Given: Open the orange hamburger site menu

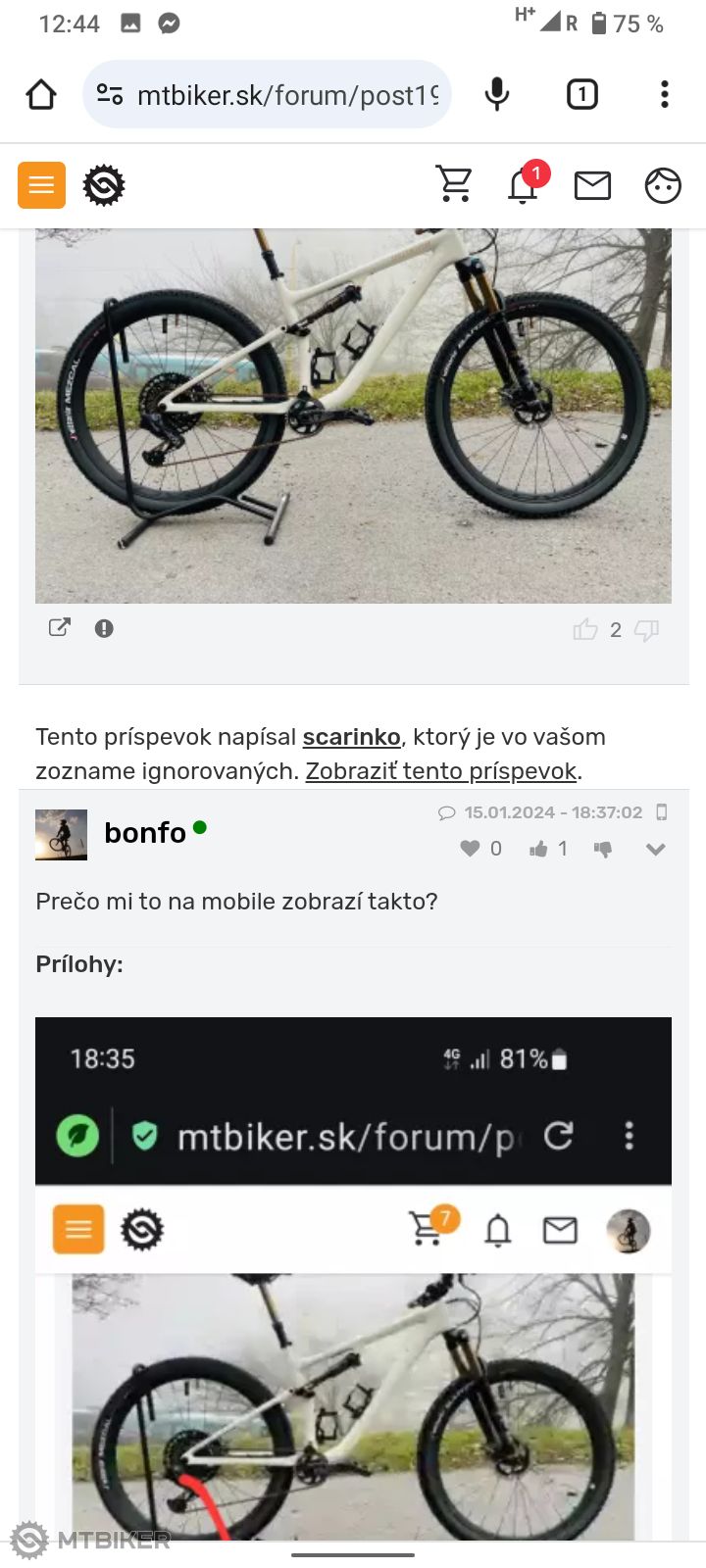Looking at the screenshot, I should [41, 185].
